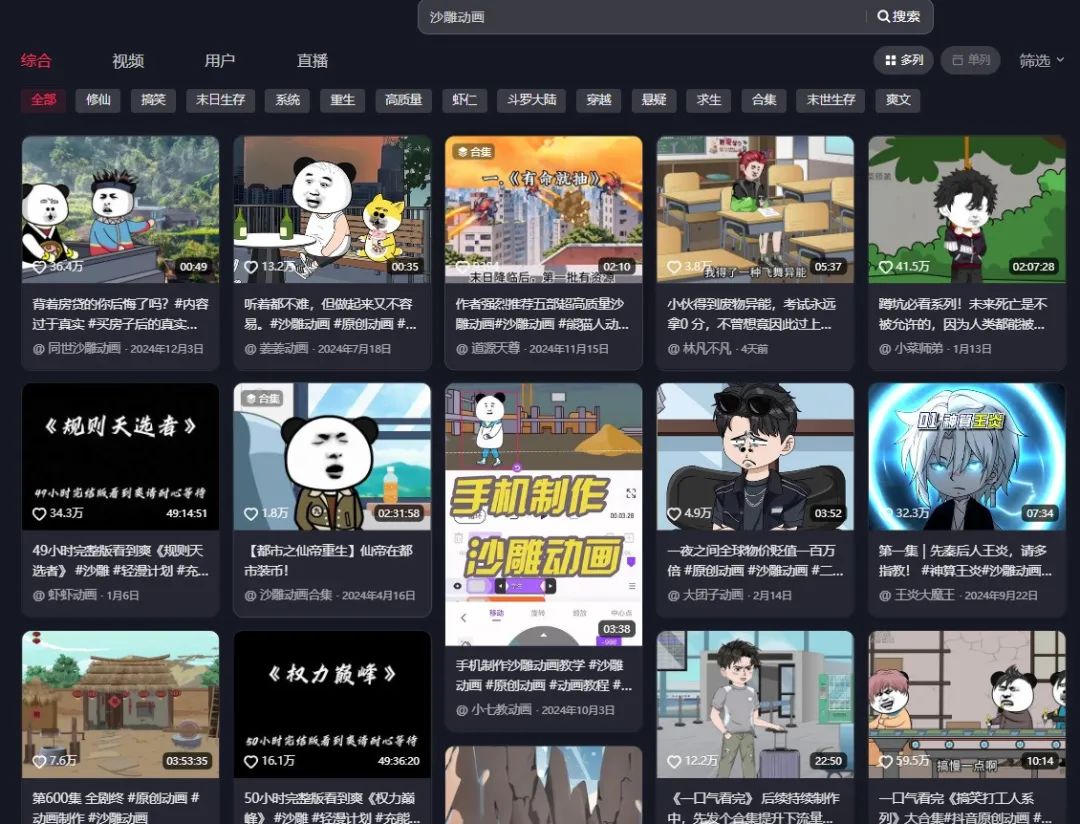Switch to the 视频 tab
The height and width of the screenshot is (824, 1080).
(128, 61)
